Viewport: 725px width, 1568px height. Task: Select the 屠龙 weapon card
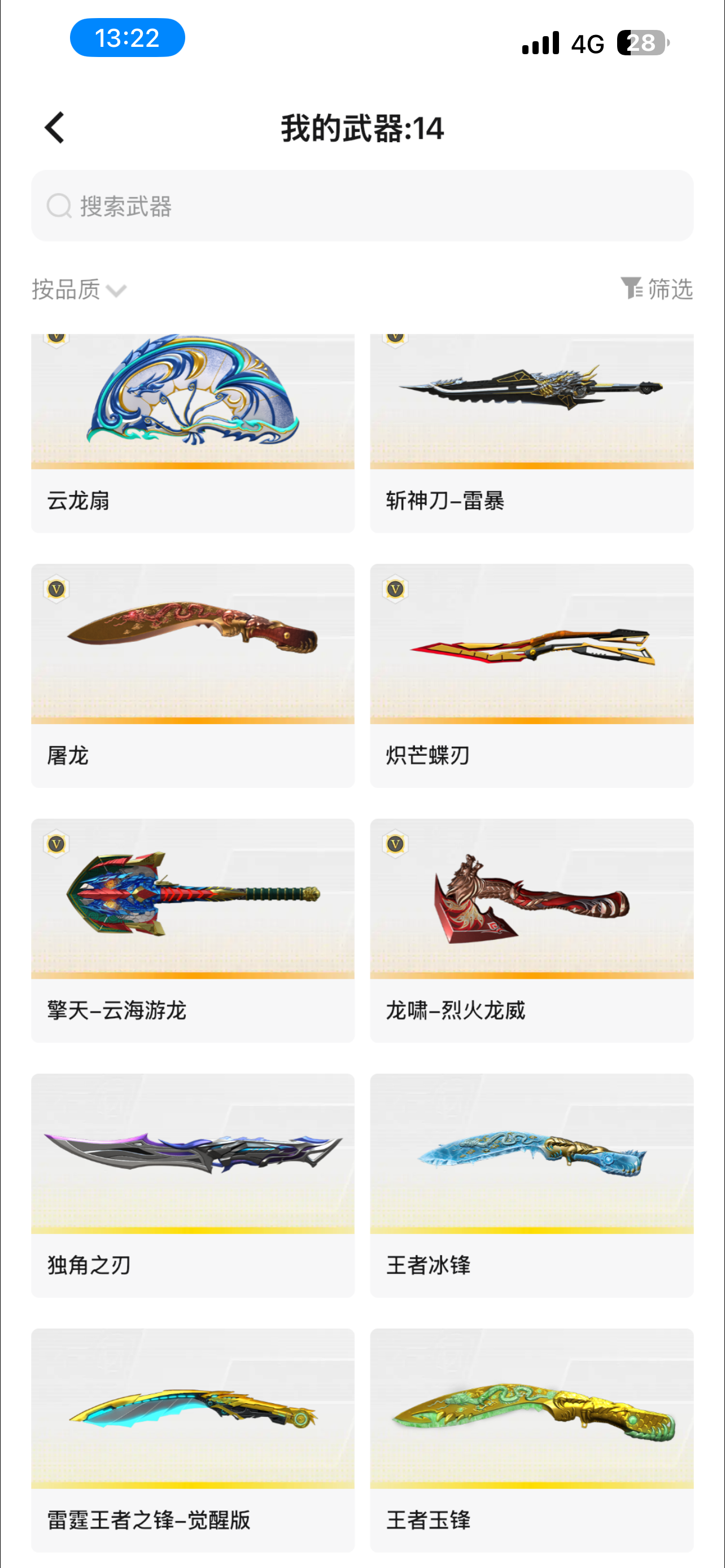pyautogui.click(x=193, y=674)
